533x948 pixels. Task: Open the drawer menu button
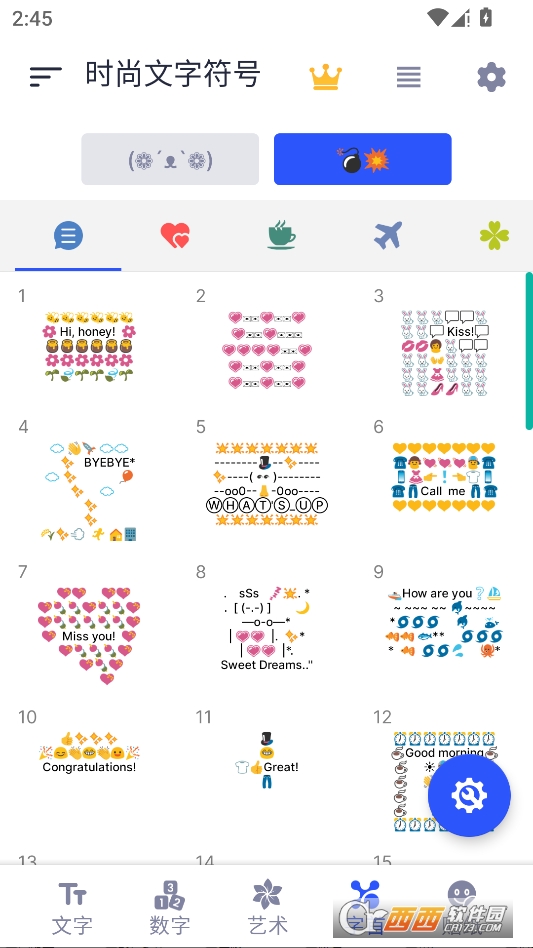(45, 76)
